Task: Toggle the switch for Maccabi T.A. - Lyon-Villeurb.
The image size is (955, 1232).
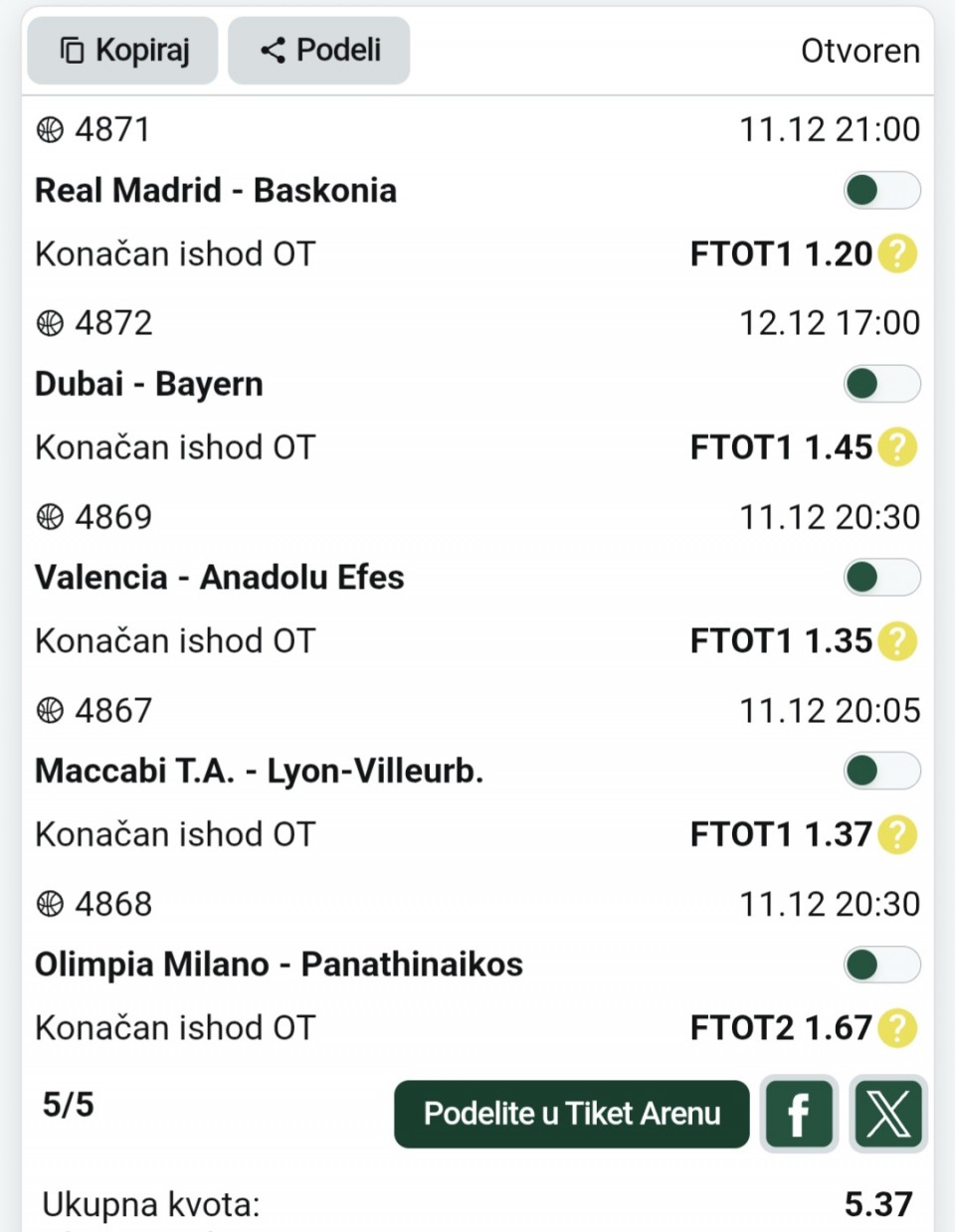Action: coord(881,771)
